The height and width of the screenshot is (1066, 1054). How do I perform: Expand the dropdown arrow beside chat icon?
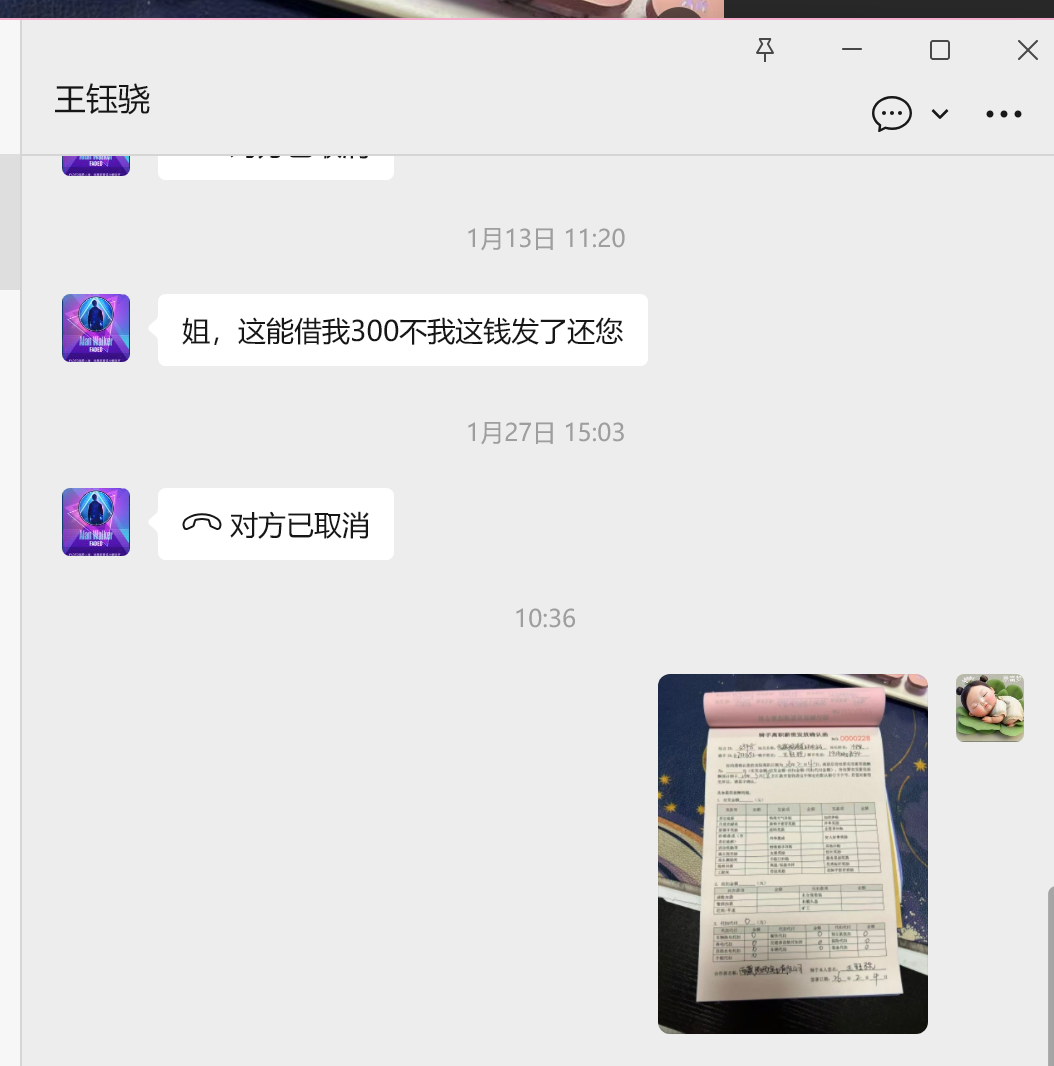point(940,114)
